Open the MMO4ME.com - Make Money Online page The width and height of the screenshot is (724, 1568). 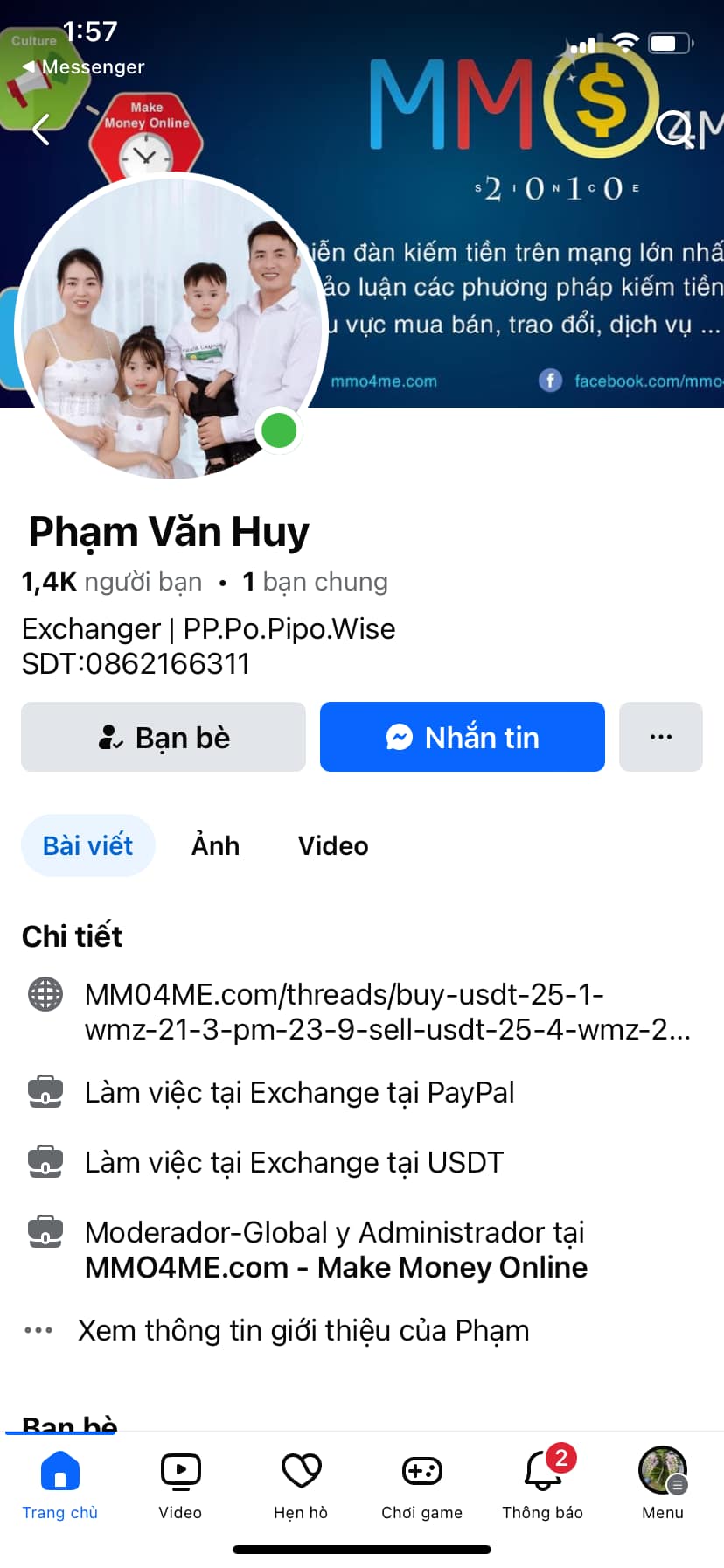coord(336,1267)
